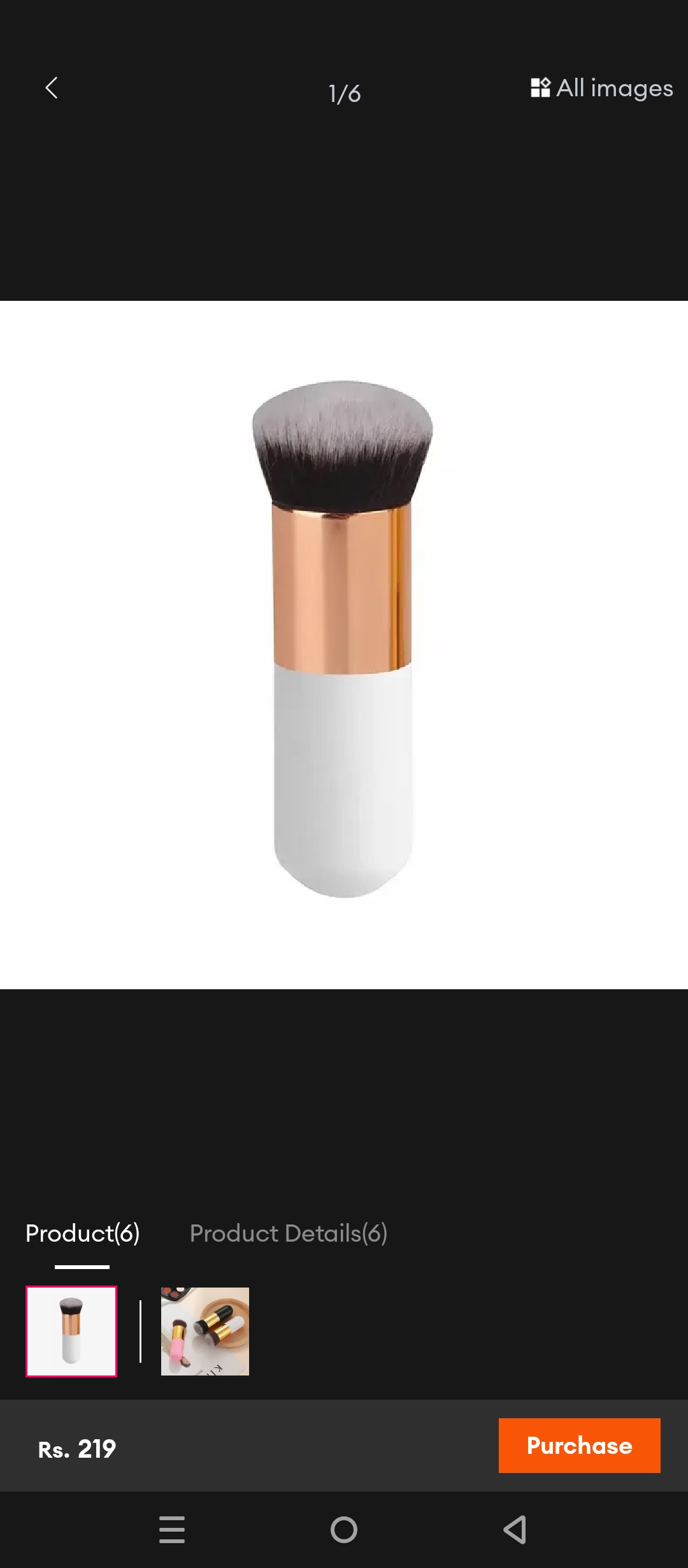
Task: Open the All images gallery
Action: click(602, 88)
